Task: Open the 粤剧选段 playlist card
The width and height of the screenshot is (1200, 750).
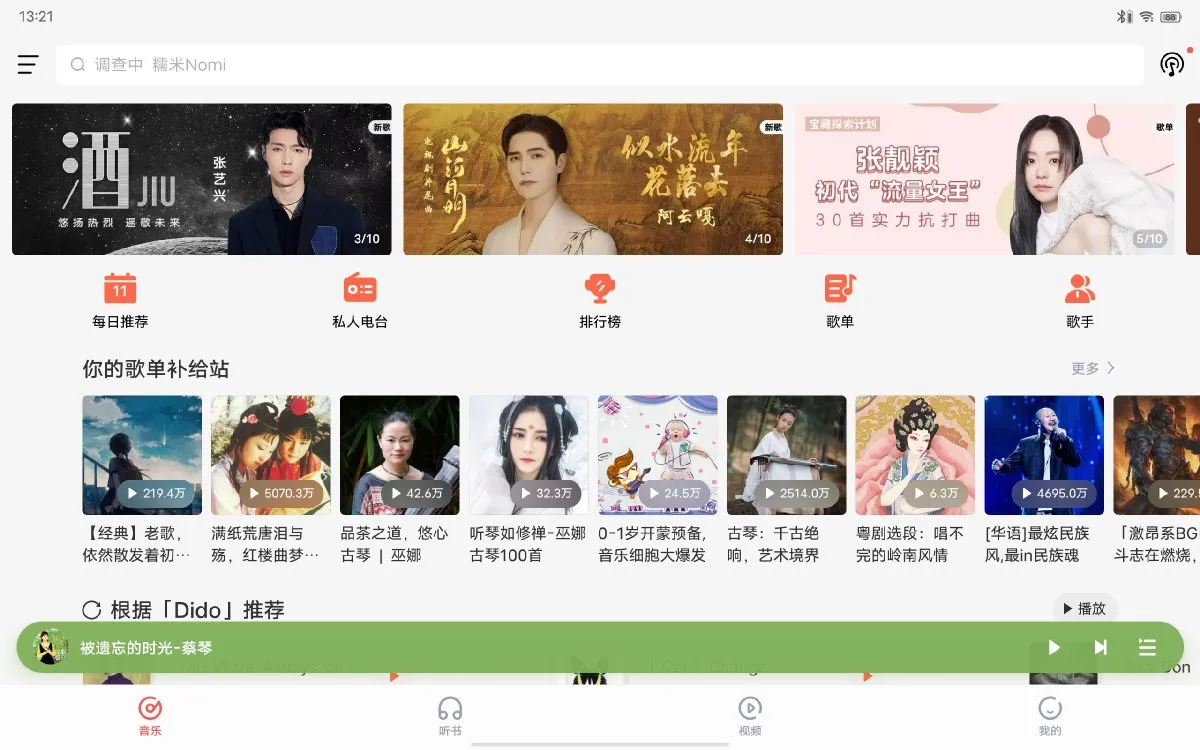Action: click(915, 455)
